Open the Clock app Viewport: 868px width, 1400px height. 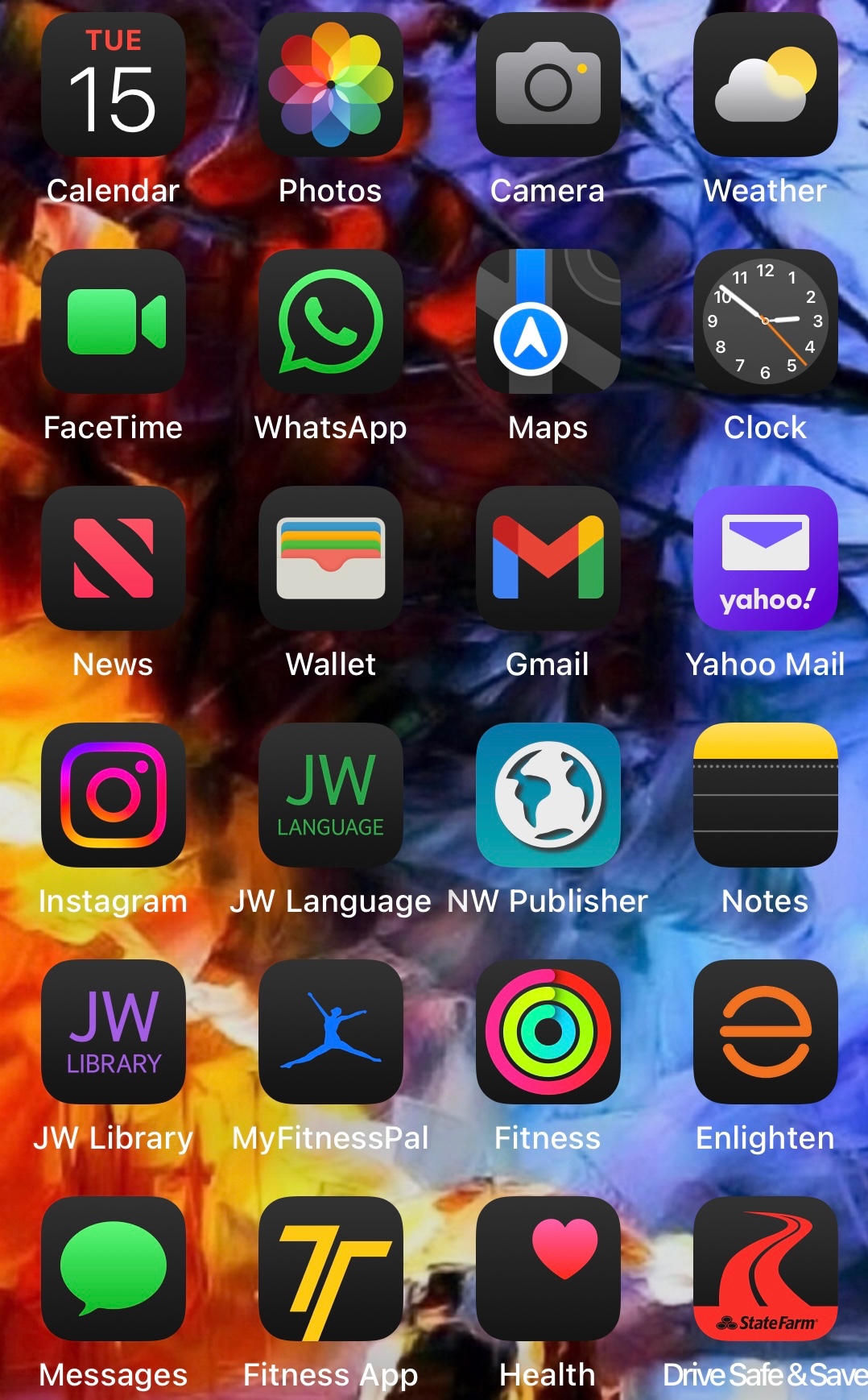pos(766,321)
